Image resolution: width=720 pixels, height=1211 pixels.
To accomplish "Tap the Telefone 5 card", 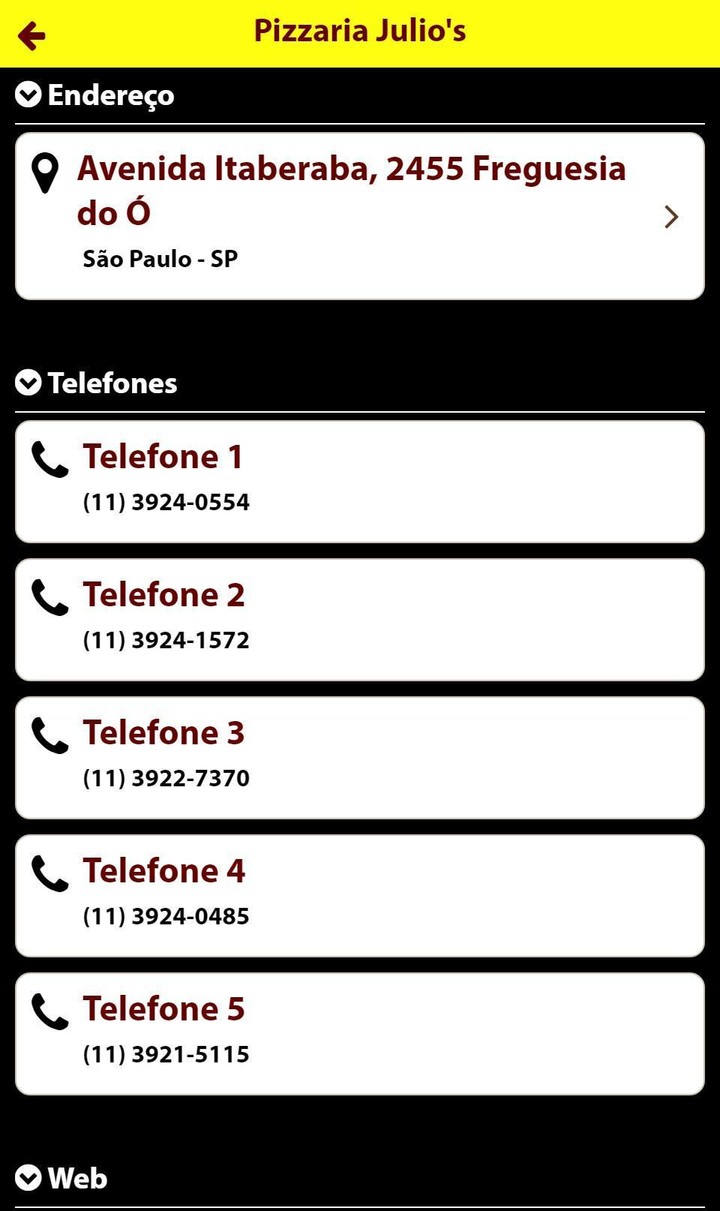I will pos(360,1033).
